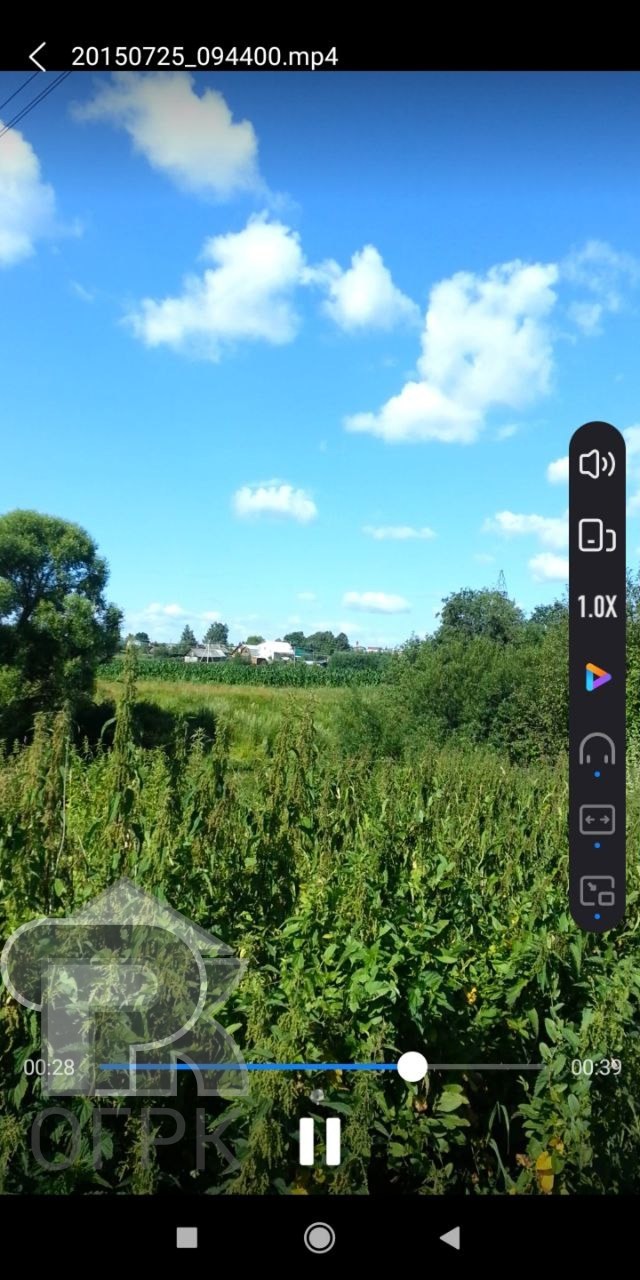The width and height of the screenshot is (640, 1280).
Task: Switch to picture-in-picture floating window
Action: (597, 890)
